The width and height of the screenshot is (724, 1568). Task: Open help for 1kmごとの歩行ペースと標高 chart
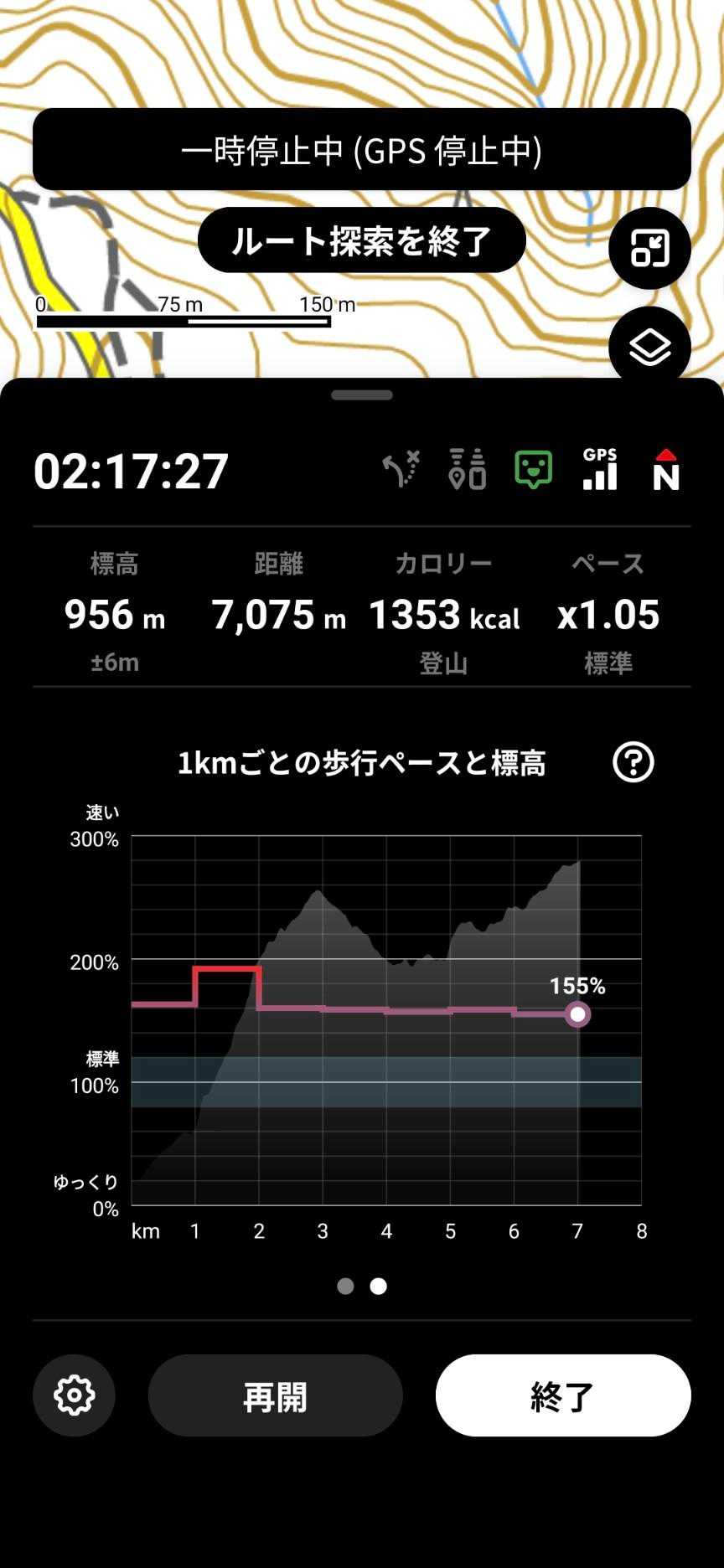tap(633, 762)
